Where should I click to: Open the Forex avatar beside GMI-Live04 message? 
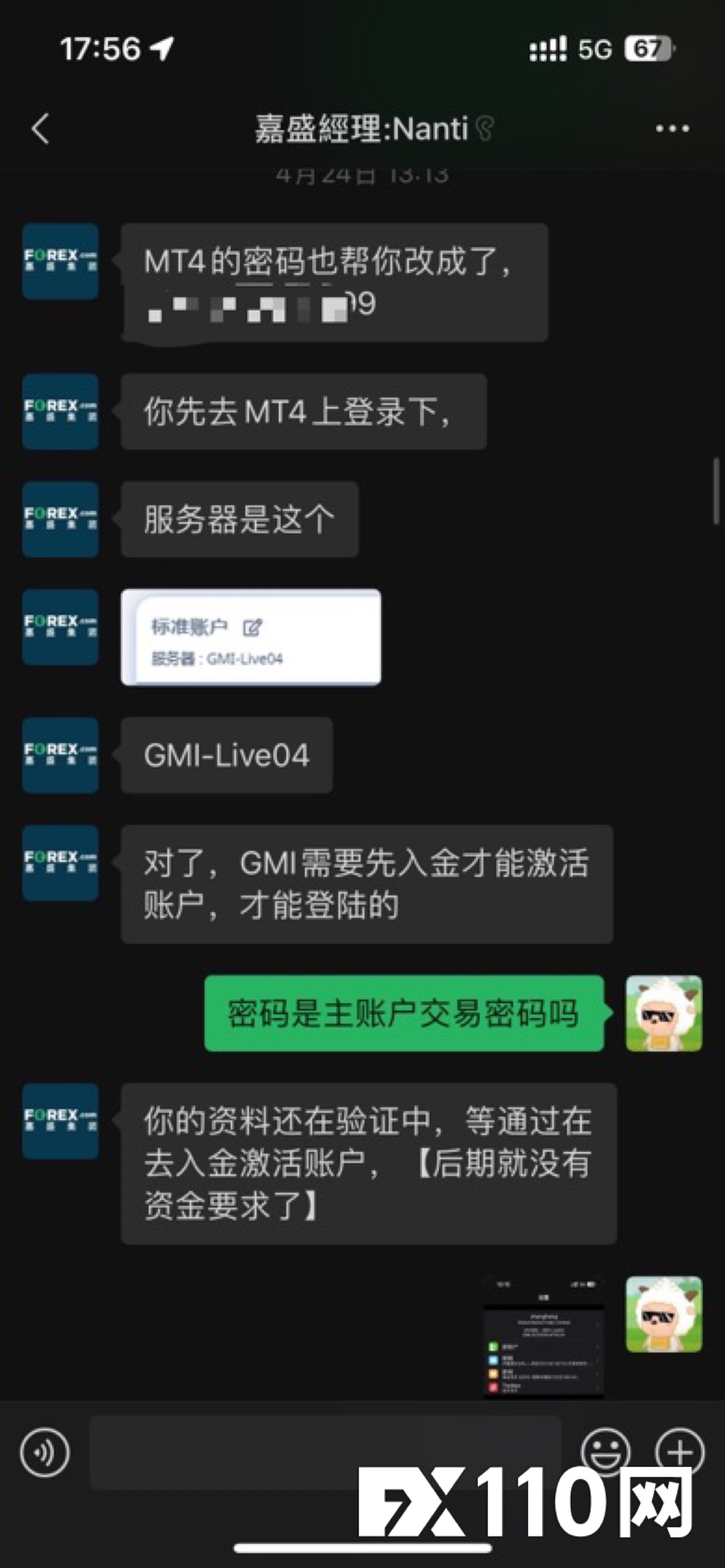point(60,755)
